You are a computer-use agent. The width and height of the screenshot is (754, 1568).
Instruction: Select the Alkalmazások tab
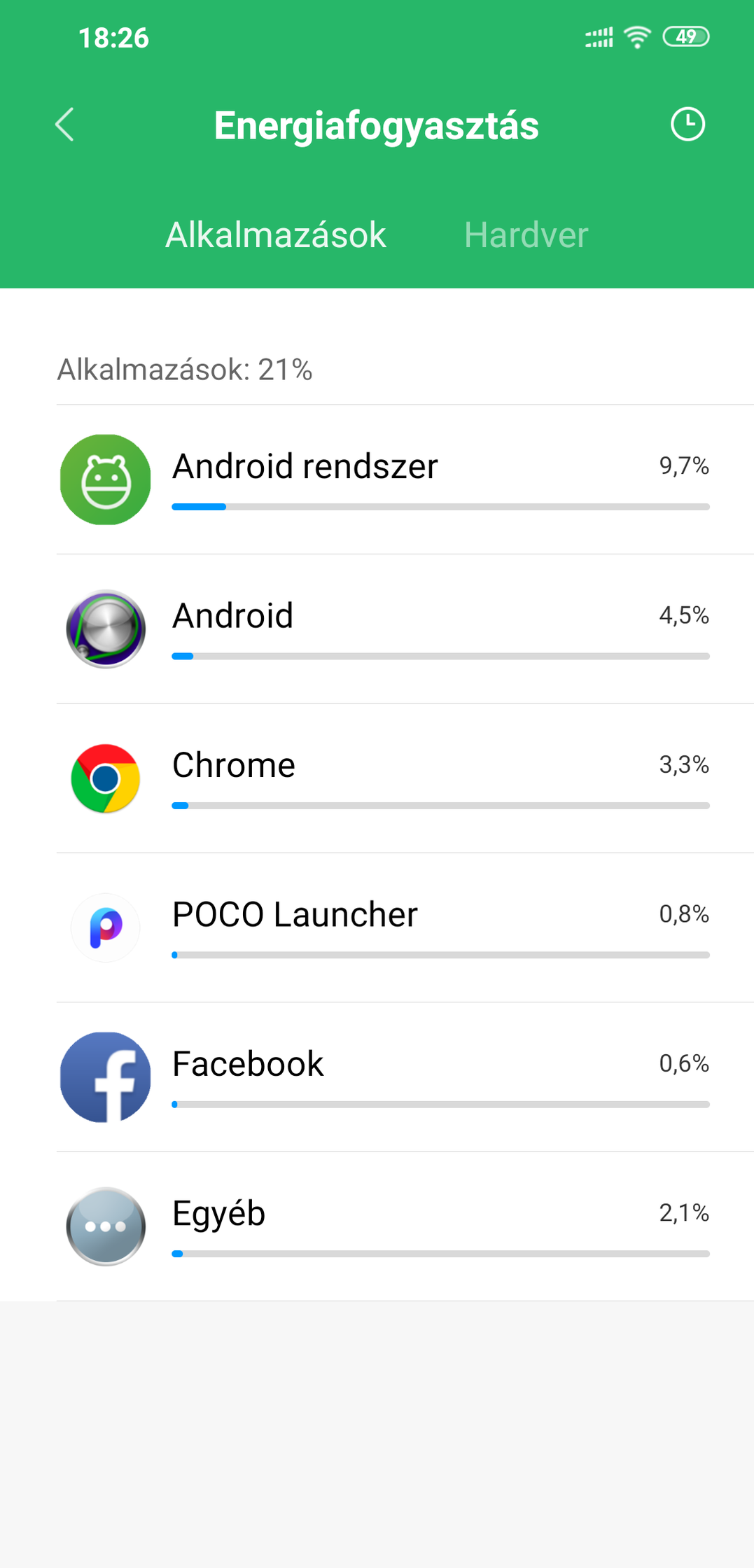pyautogui.click(x=276, y=234)
